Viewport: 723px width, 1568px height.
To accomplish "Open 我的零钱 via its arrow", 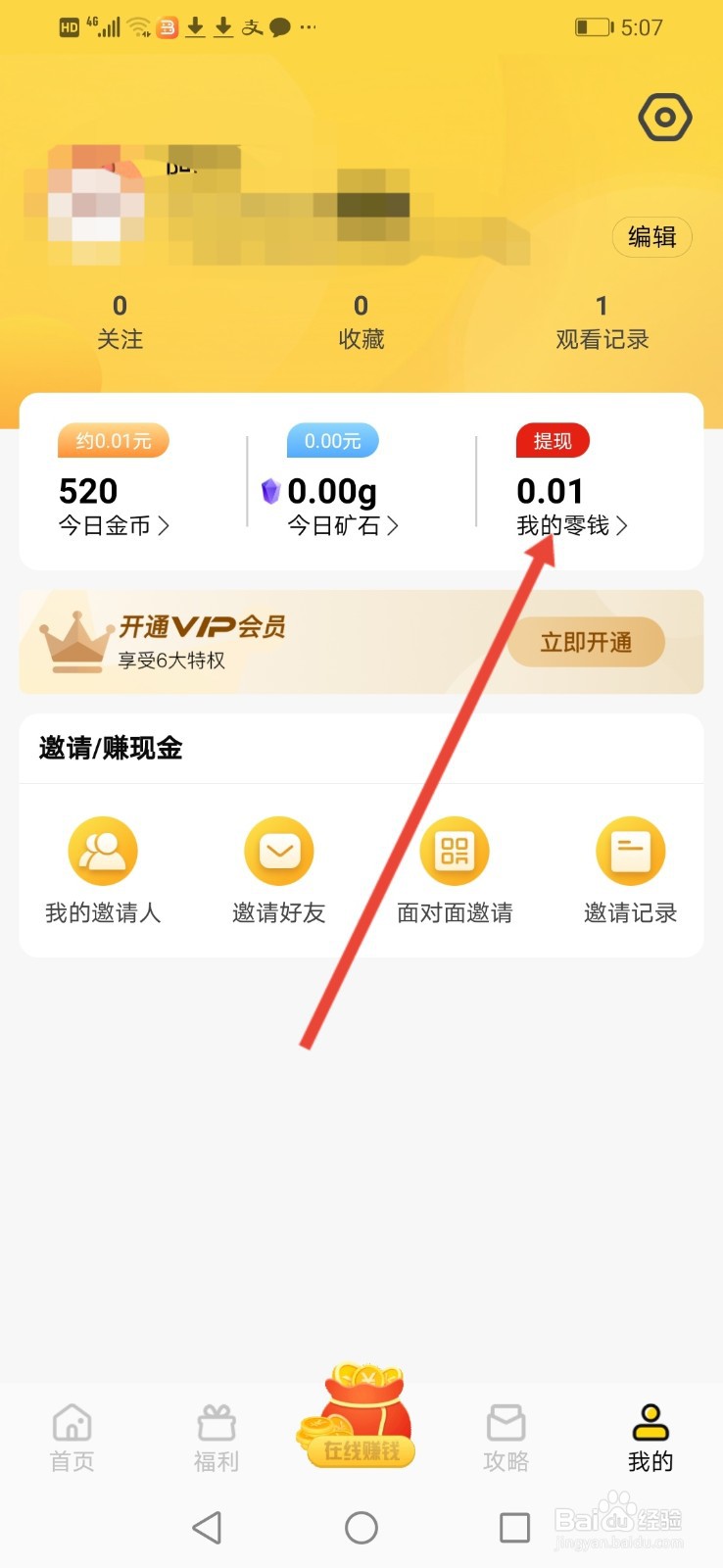I will point(624,526).
